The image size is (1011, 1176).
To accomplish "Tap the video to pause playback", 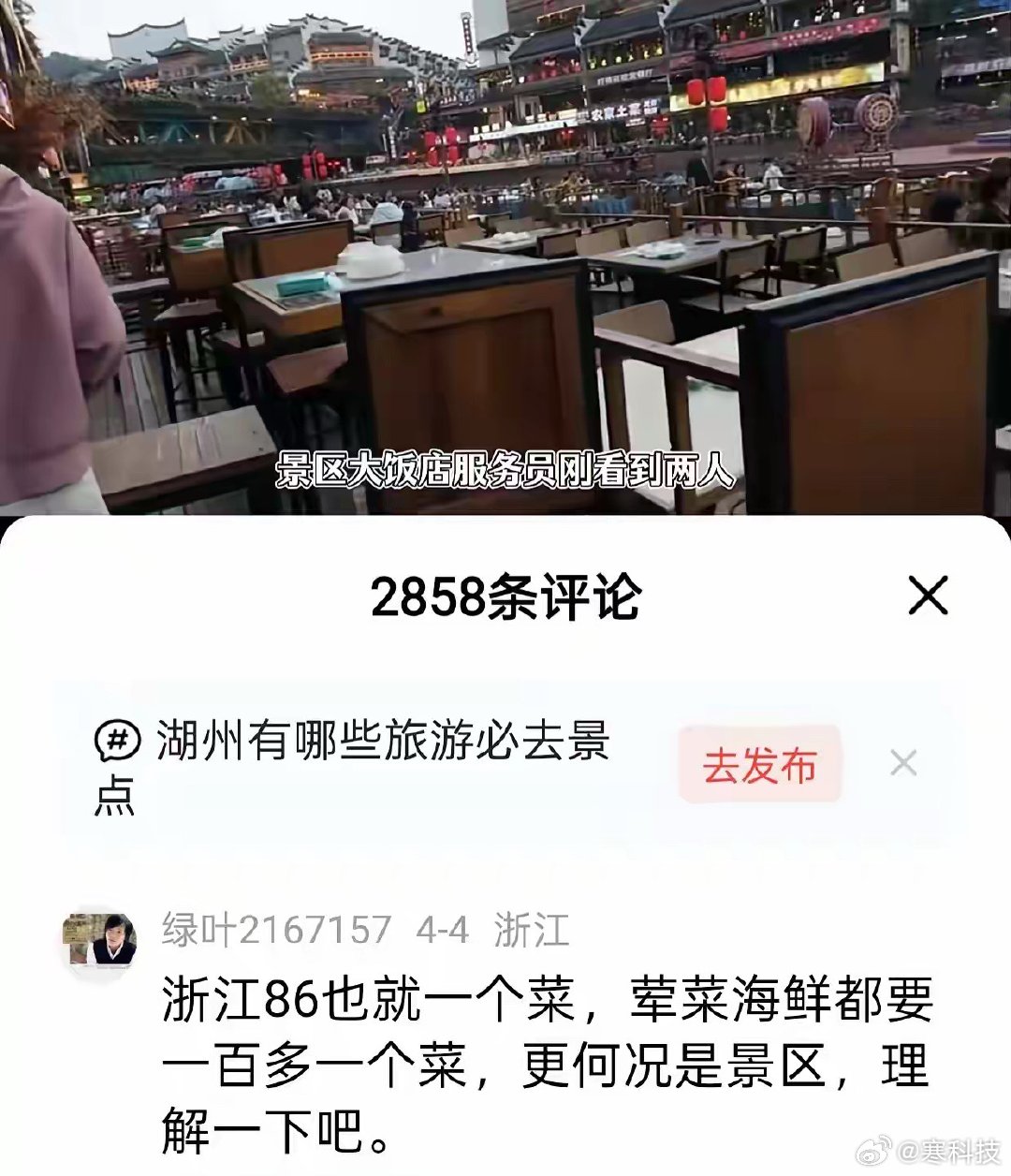I will click(x=505, y=253).
